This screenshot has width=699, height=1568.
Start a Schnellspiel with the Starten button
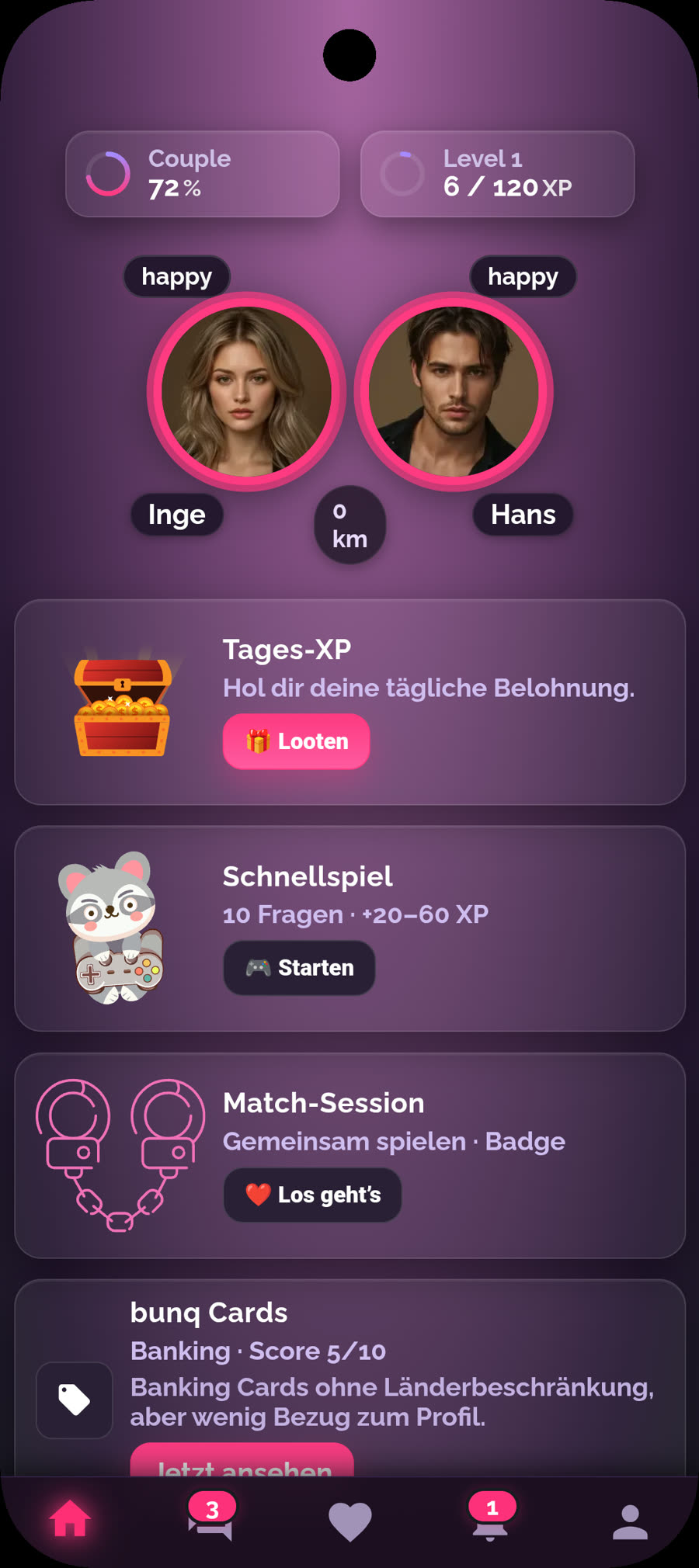point(299,968)
